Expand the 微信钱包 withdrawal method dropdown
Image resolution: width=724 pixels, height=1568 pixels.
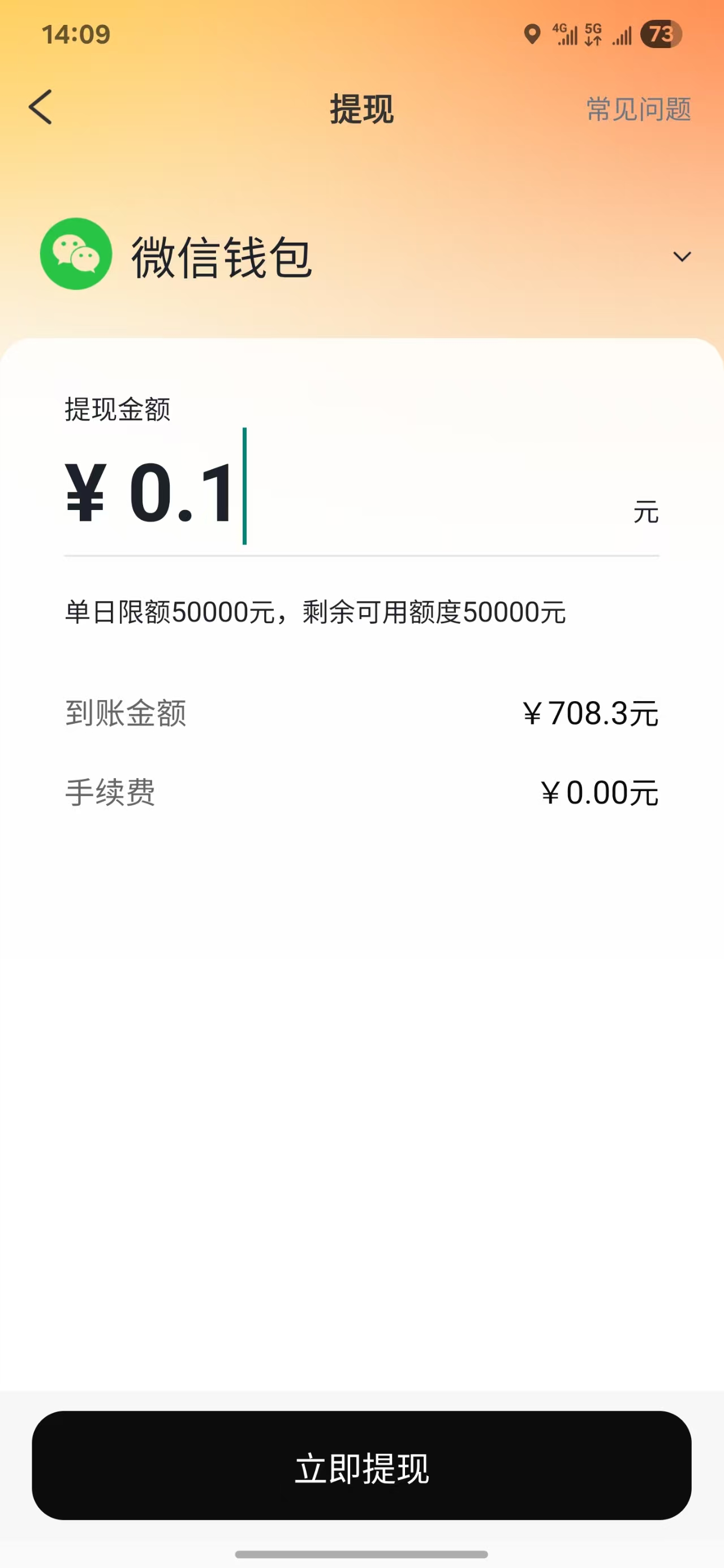(x=682, y=256)
